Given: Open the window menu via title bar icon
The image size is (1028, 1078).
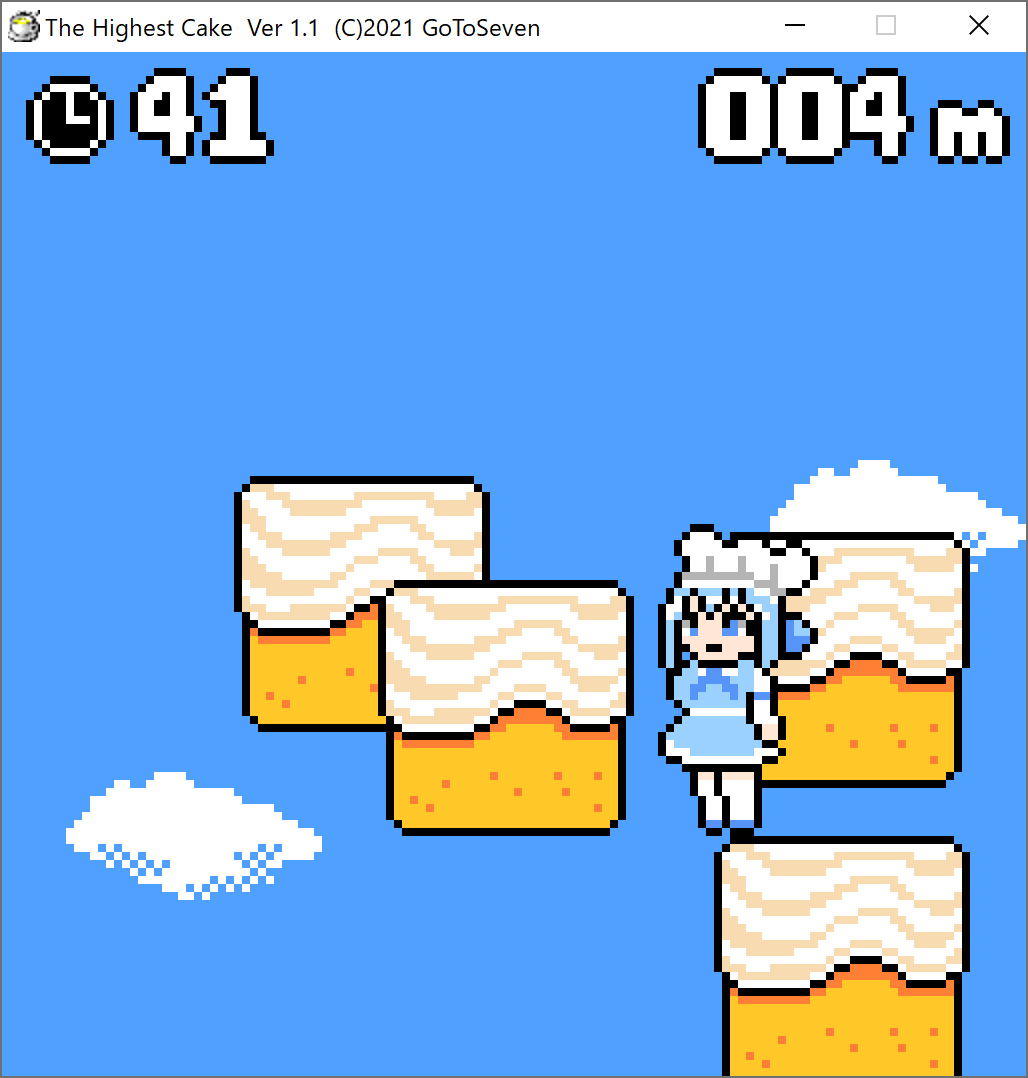Looking at the screenshot, I should click(x=24, y=27).
